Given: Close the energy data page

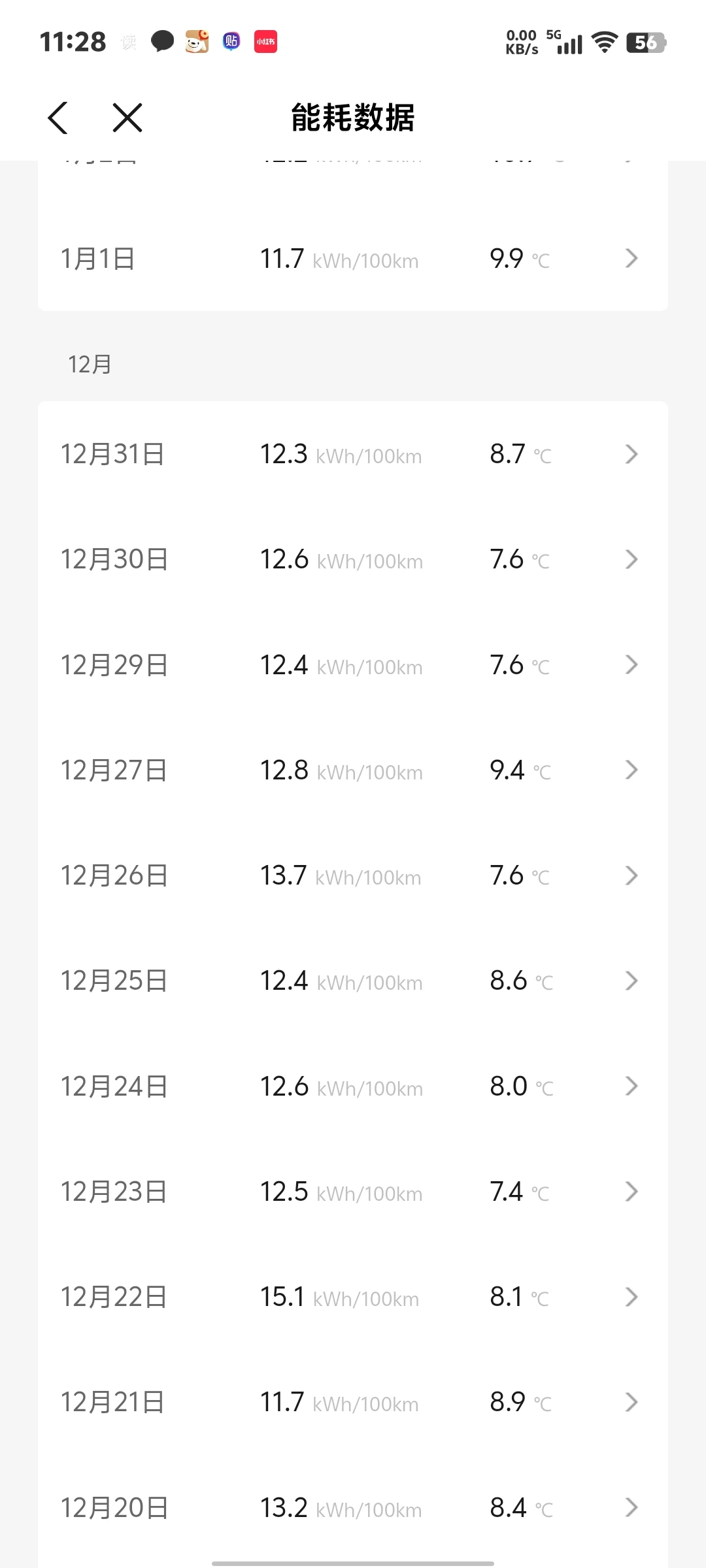Looking at the screenshot, I should 127,118.
